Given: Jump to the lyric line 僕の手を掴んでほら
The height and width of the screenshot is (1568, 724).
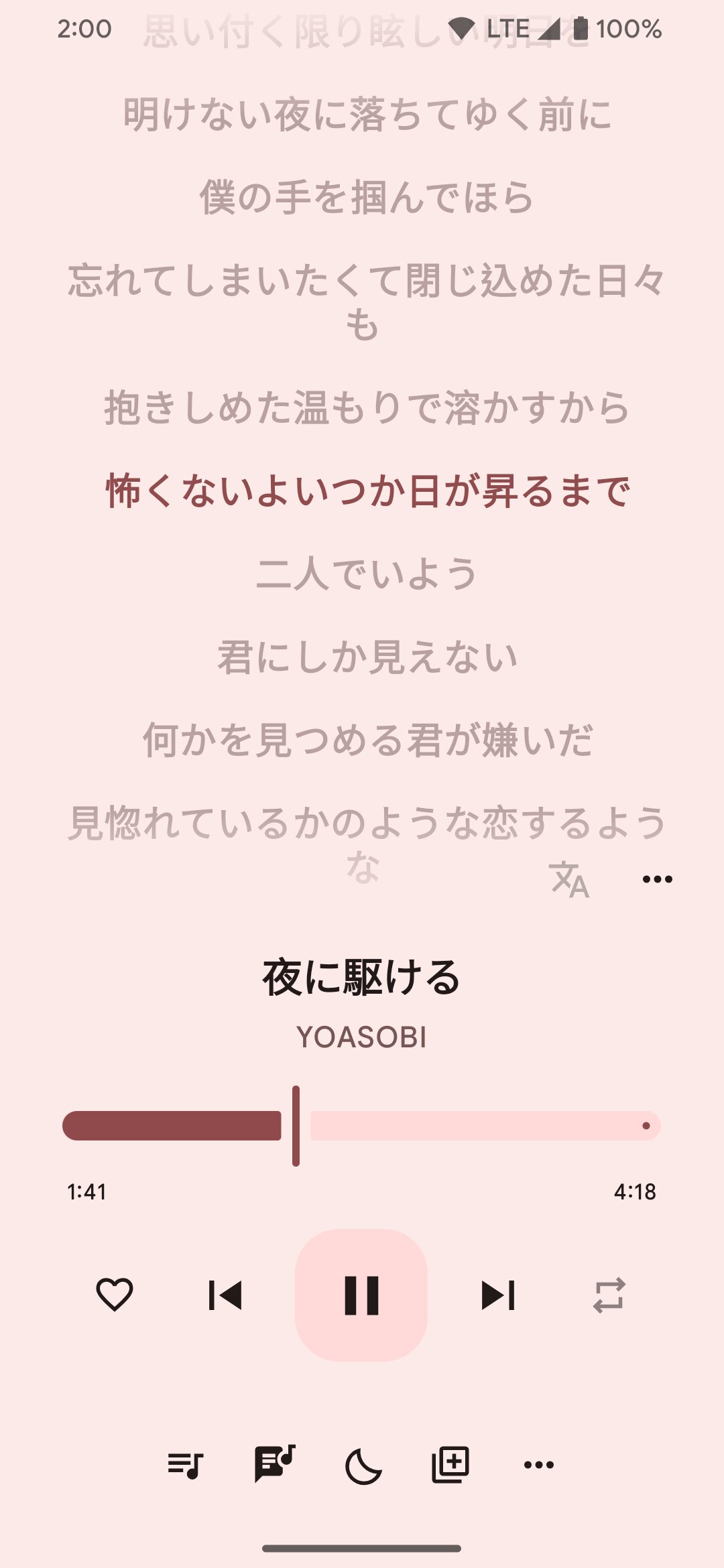Looking at the screenshot, I should pyautogui.click(x=366, y=198).
